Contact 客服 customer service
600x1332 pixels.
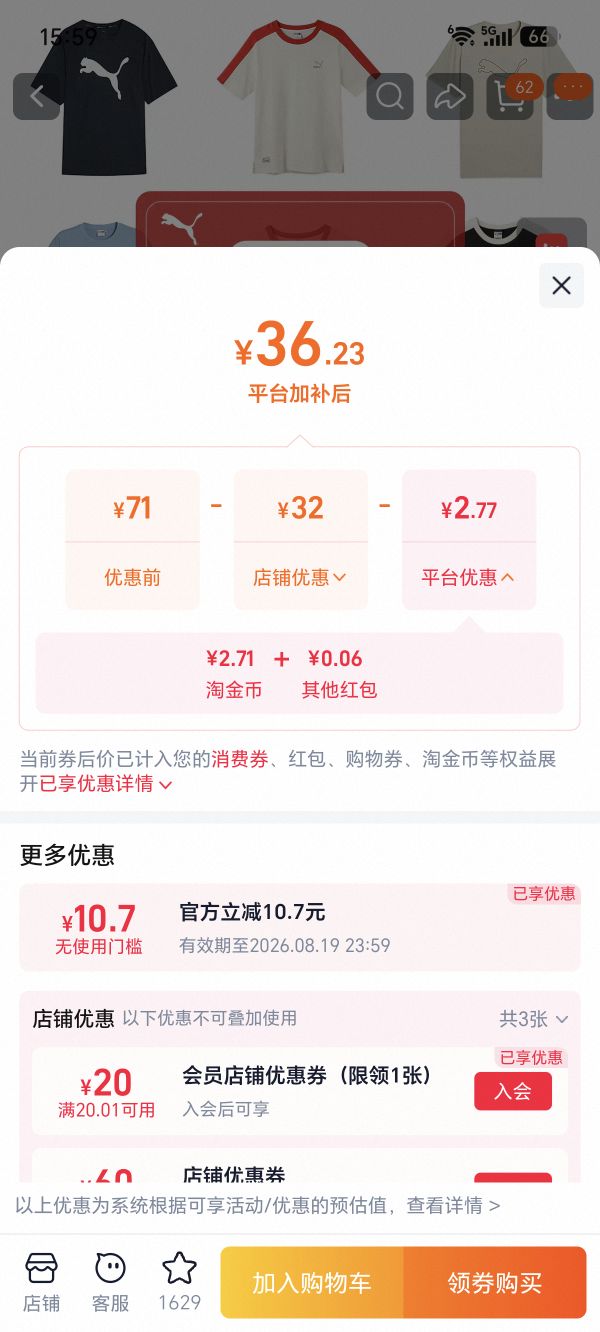[110, 1281]
